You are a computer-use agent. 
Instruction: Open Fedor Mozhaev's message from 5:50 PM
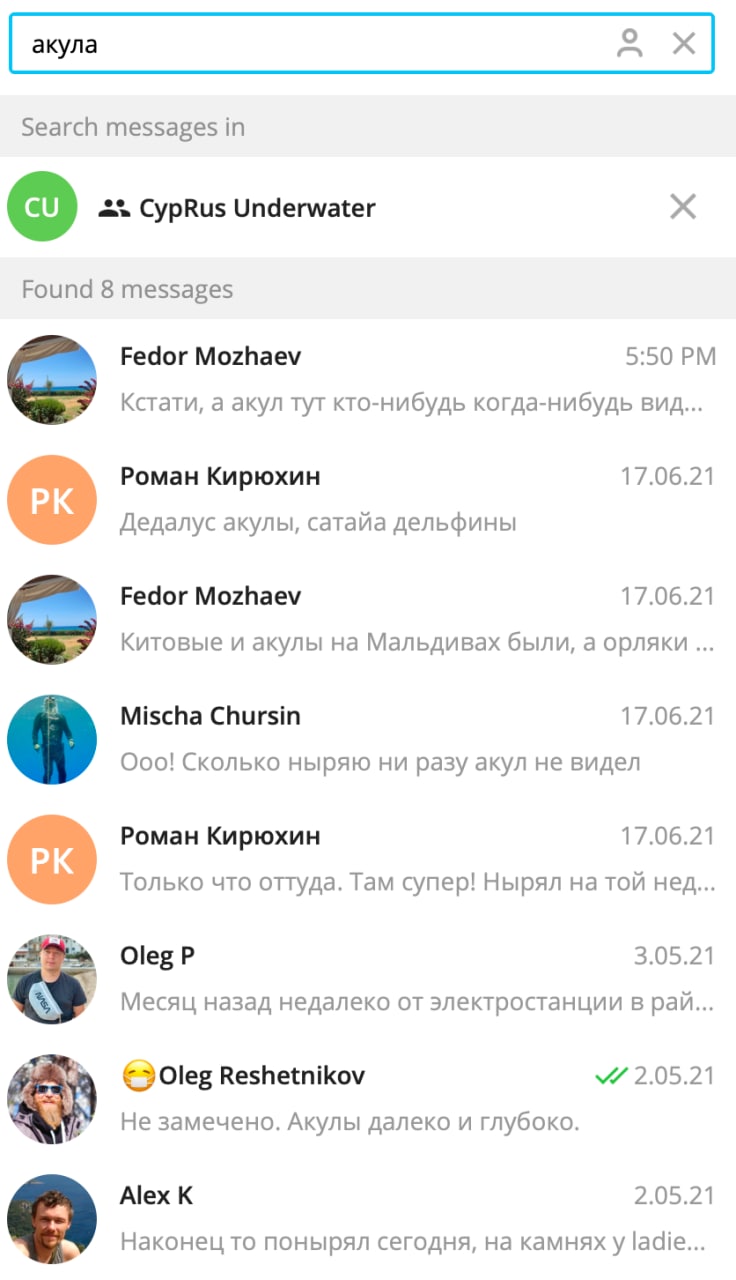(x=368, y=380)
